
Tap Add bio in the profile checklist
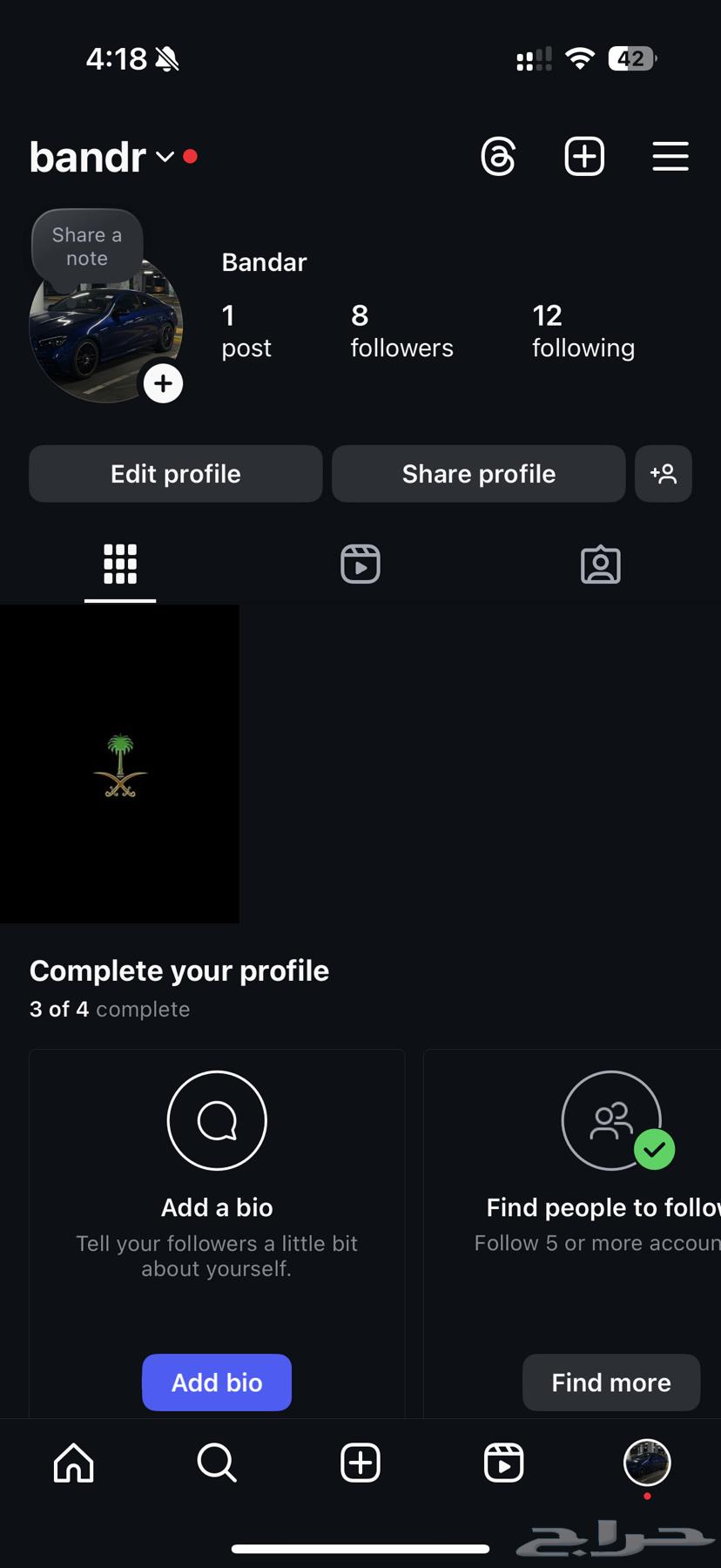[x=216, y=1382]
